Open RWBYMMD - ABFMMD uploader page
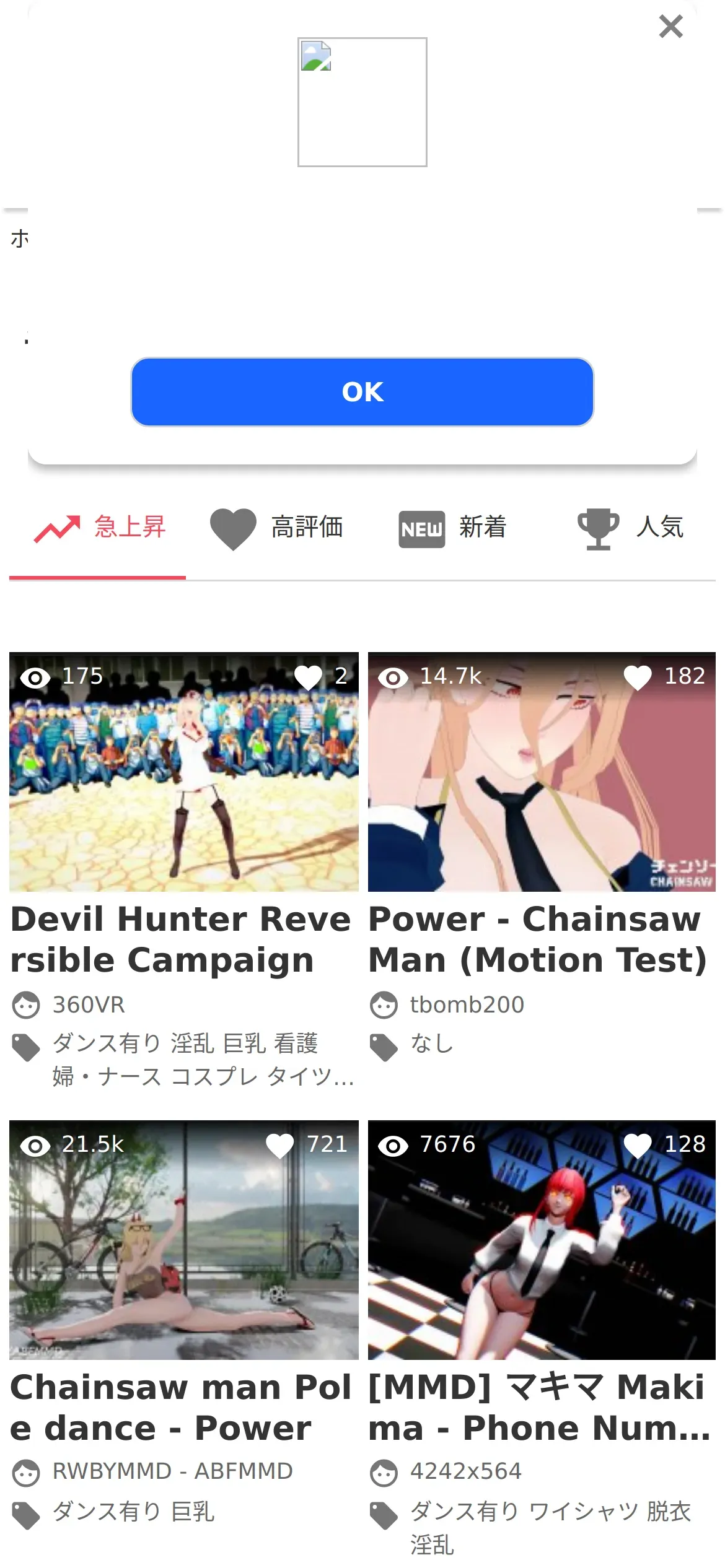 pos(172,1471)
